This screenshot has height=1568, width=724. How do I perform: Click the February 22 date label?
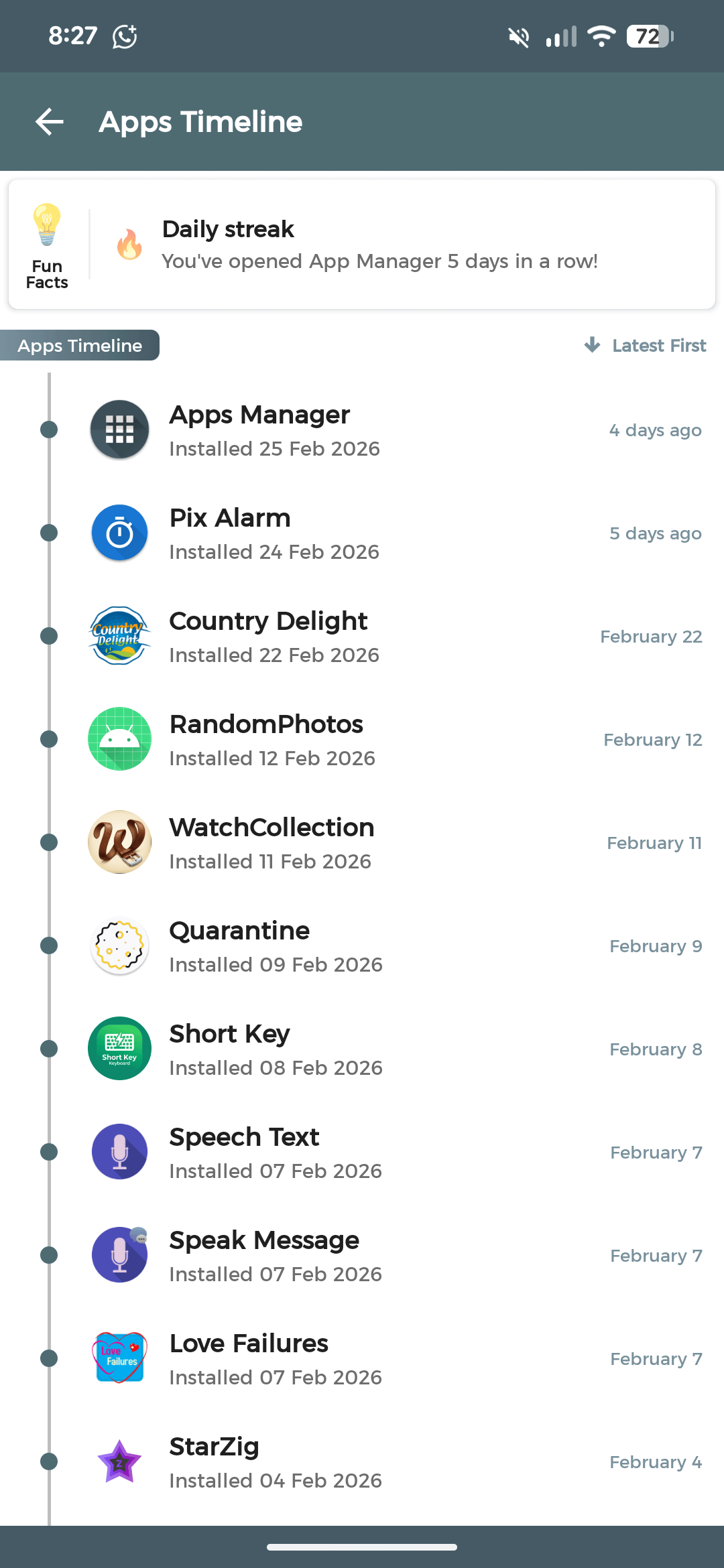[x=651, y=636]
